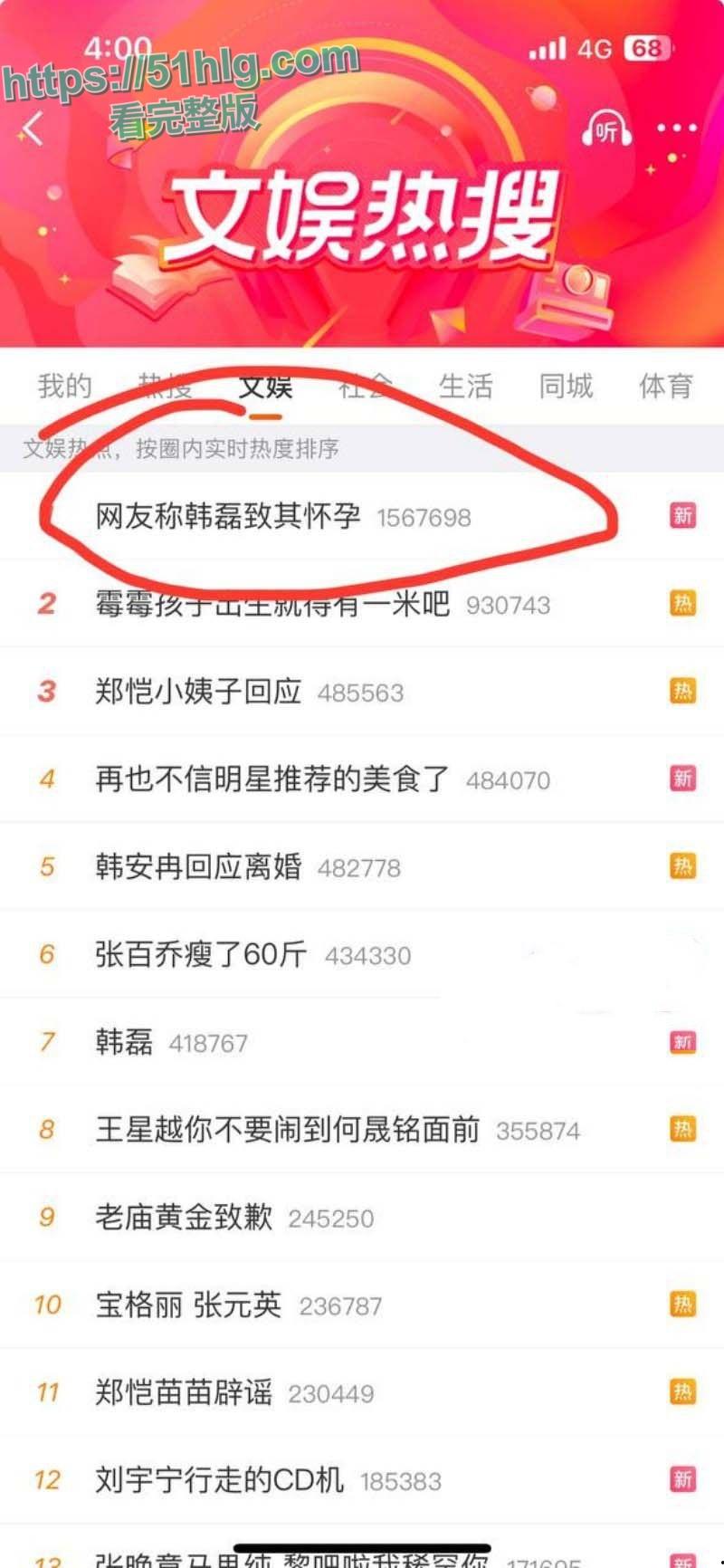
Task: Tap the 新 badge next to 韩磊 entry
Action: coord(683,1043)
